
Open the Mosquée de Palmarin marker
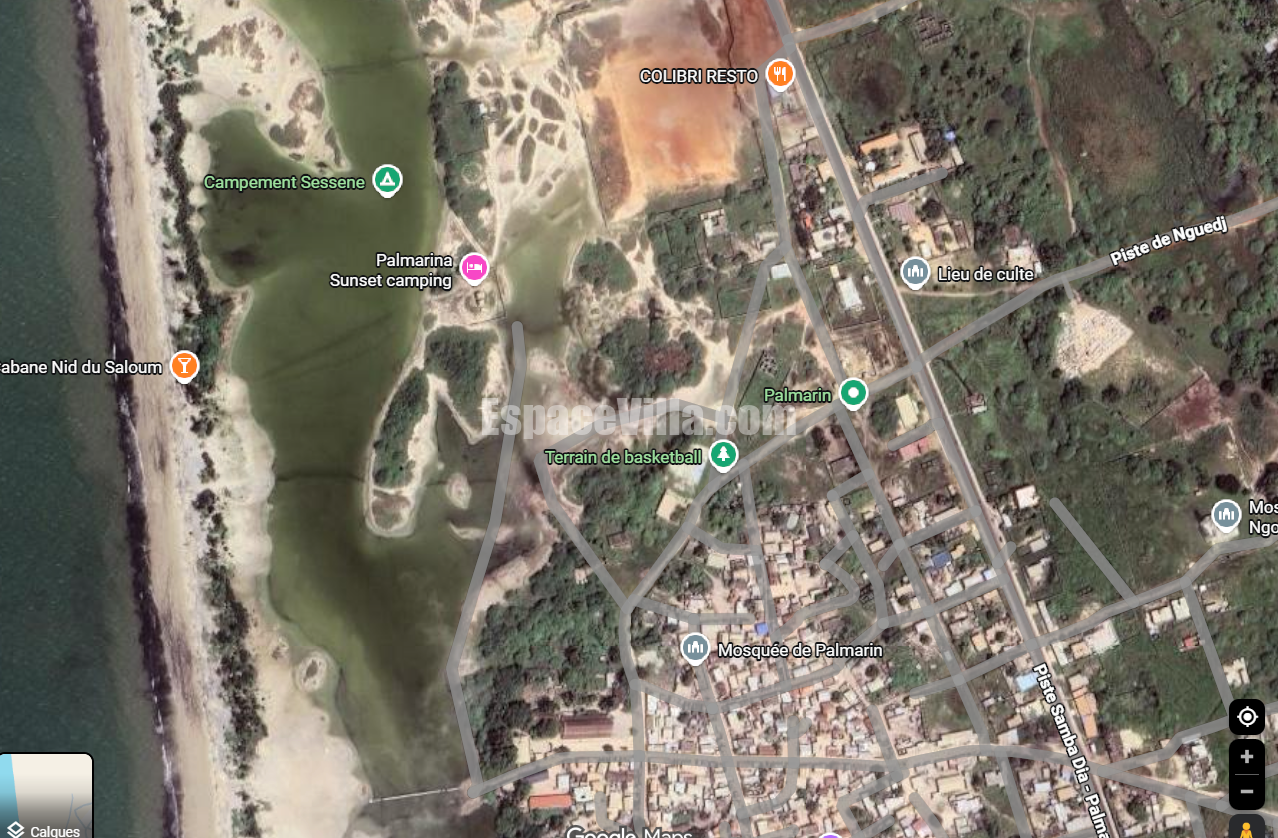tap(695, 649)
